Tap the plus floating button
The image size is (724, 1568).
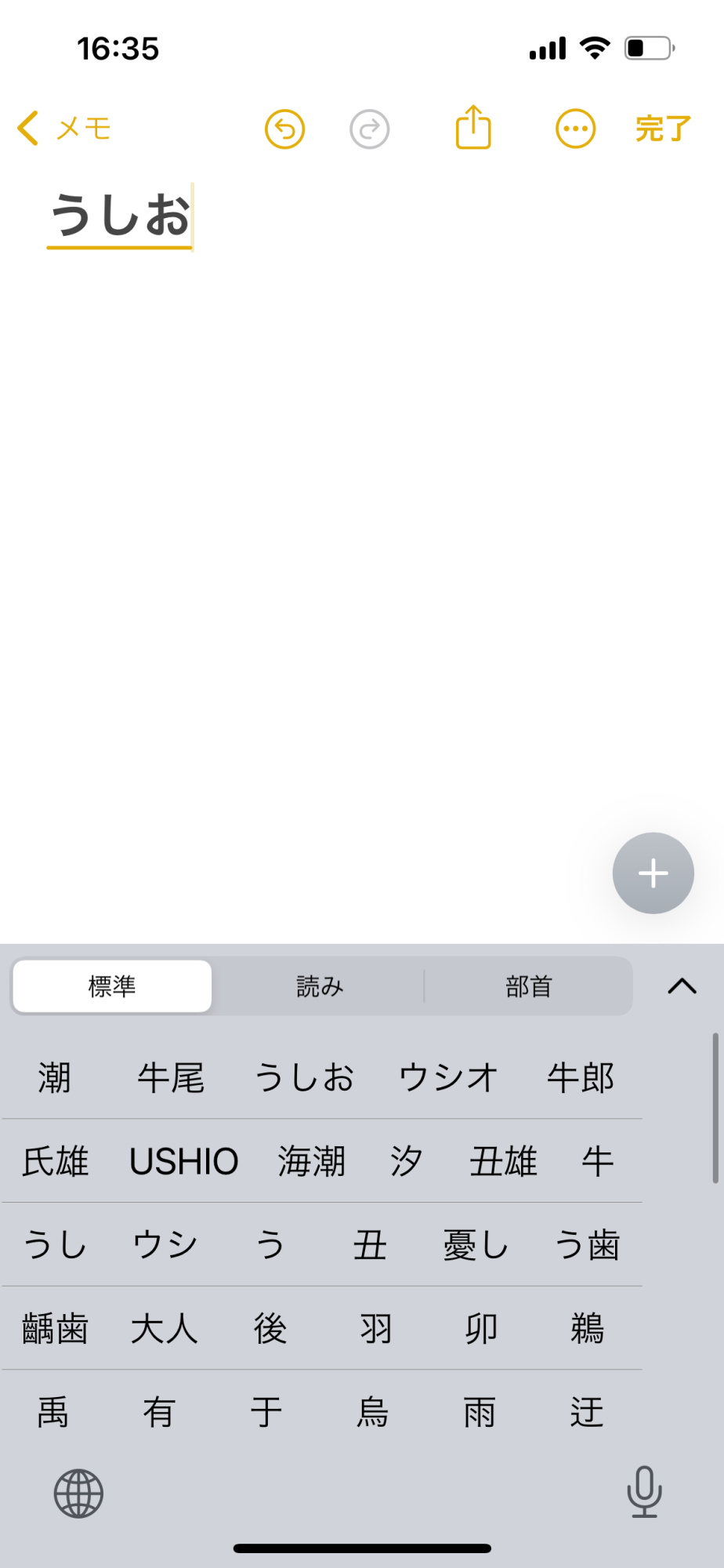(653, 873)
